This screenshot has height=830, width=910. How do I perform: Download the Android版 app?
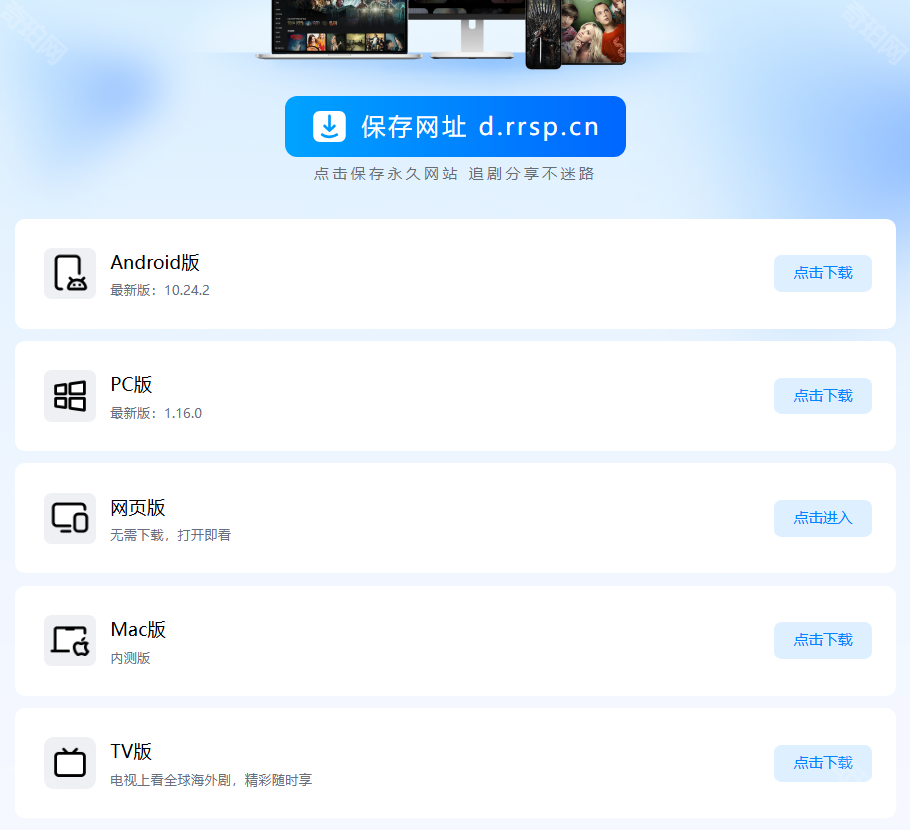coord(822,273)
